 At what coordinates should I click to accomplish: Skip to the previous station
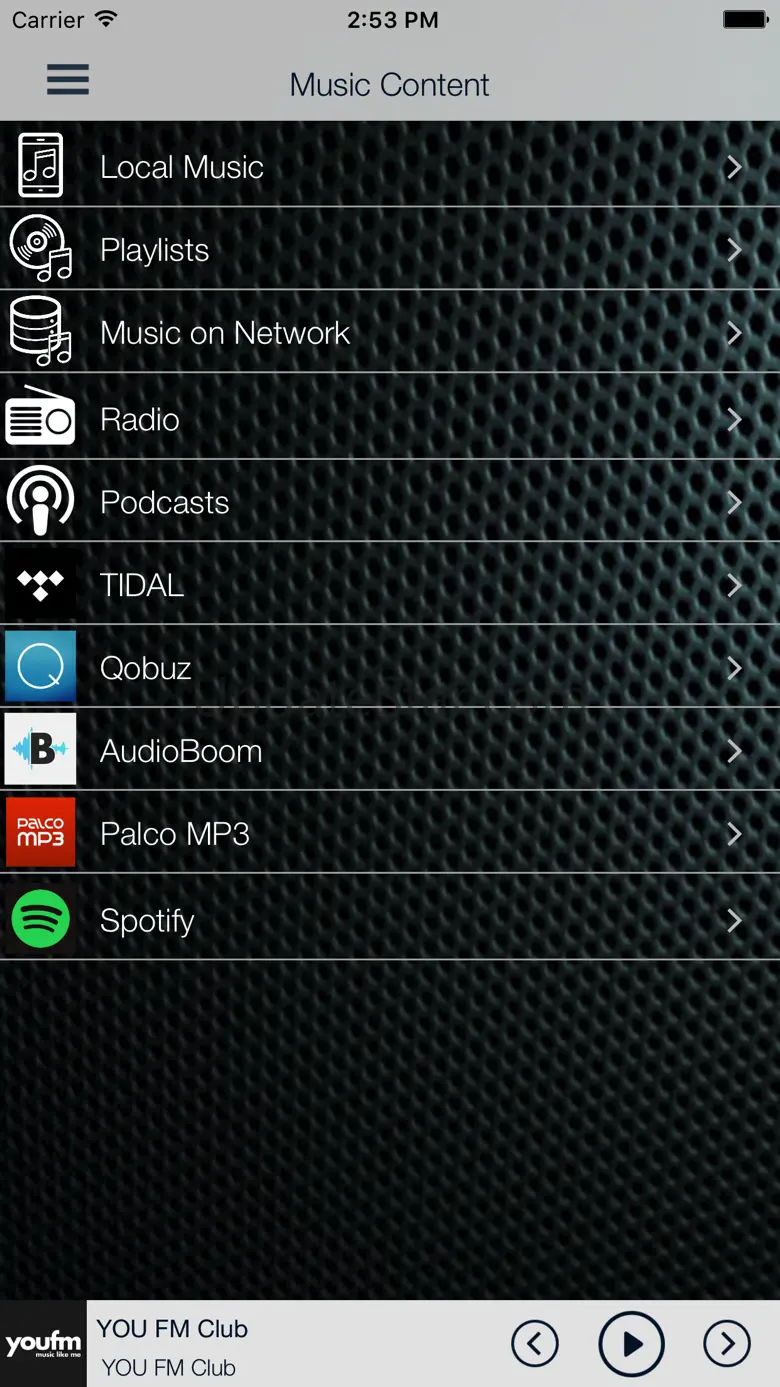point(535,1344)
